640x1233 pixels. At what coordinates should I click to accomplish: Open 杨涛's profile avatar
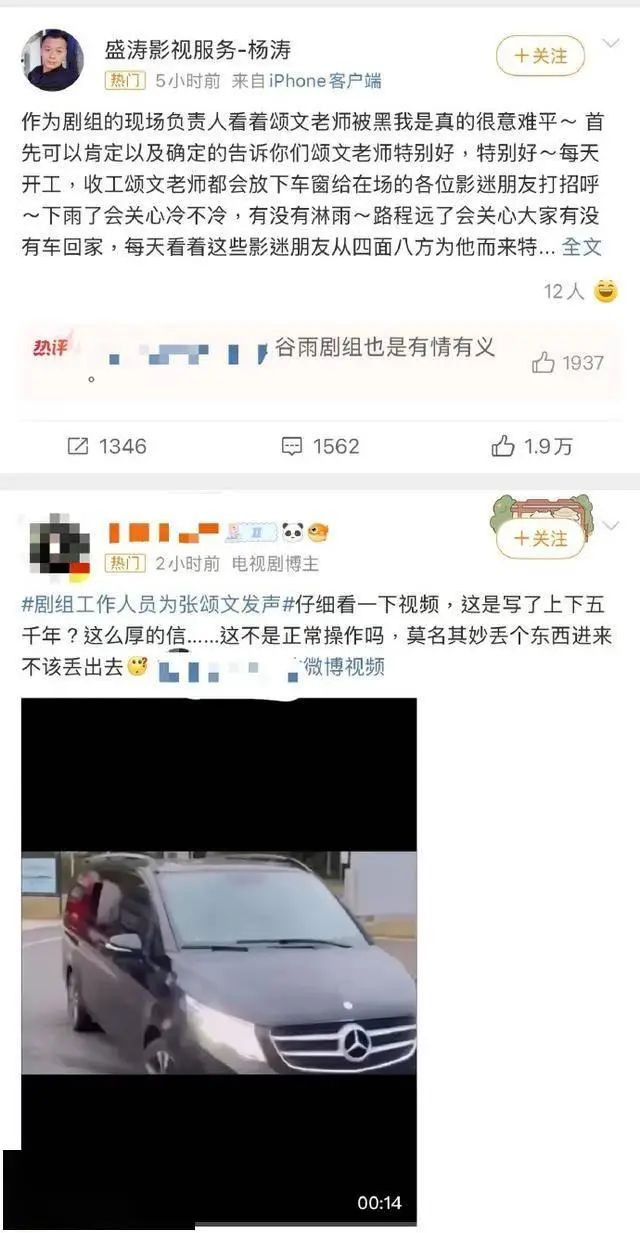coord(52,61)
